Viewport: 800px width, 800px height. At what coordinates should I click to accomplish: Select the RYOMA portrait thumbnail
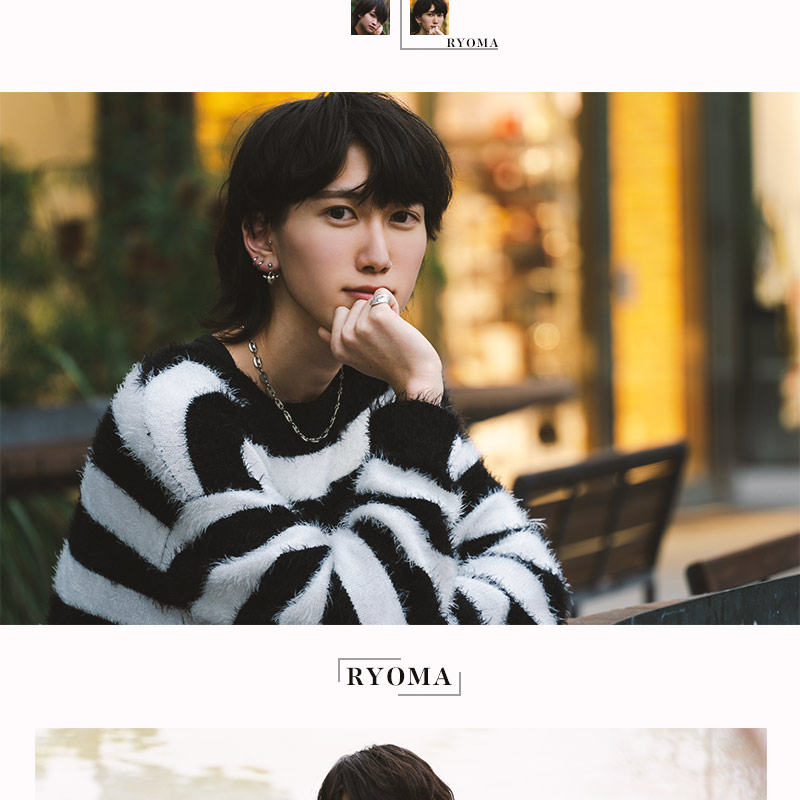point(429,17)
